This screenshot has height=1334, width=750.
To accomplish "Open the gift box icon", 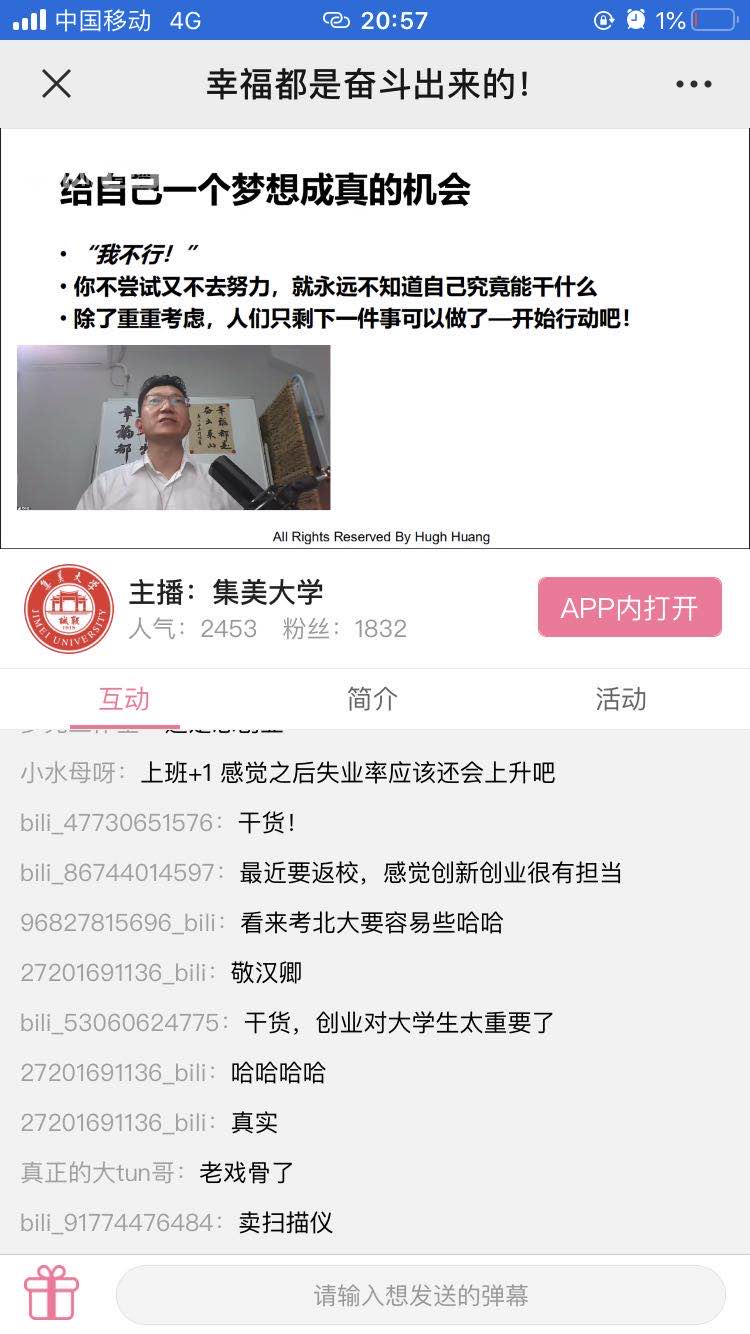I will click(x=52, y=1293).
